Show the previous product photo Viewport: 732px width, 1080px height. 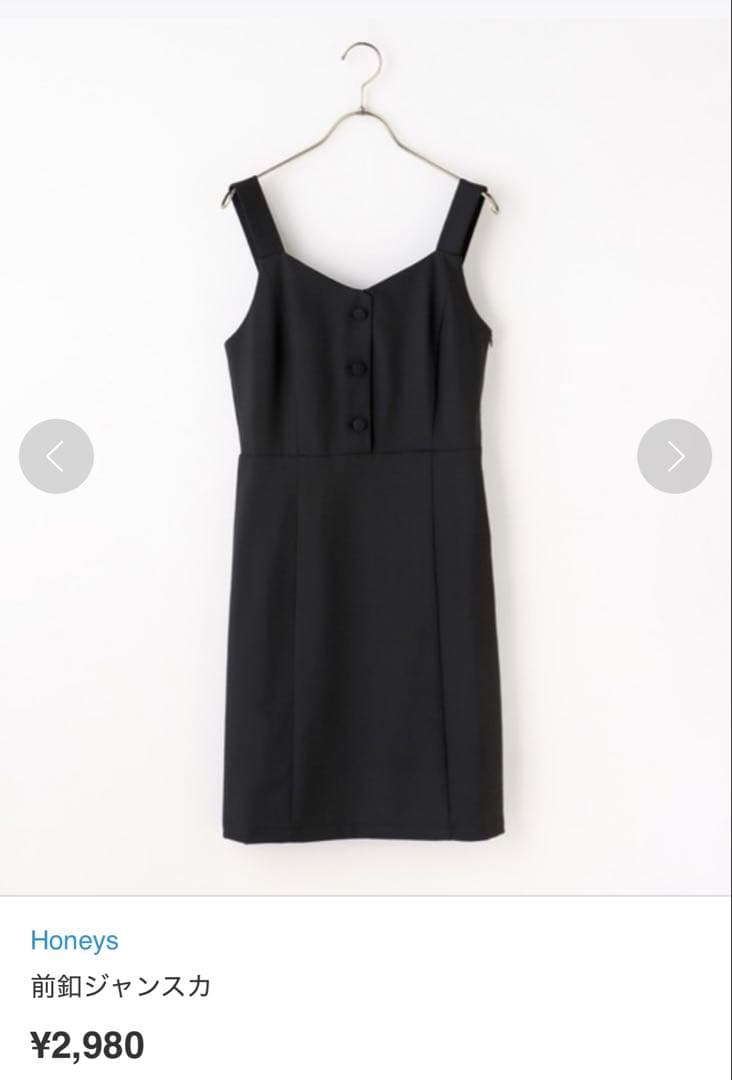pyautogui.click(x=56, y=456)
